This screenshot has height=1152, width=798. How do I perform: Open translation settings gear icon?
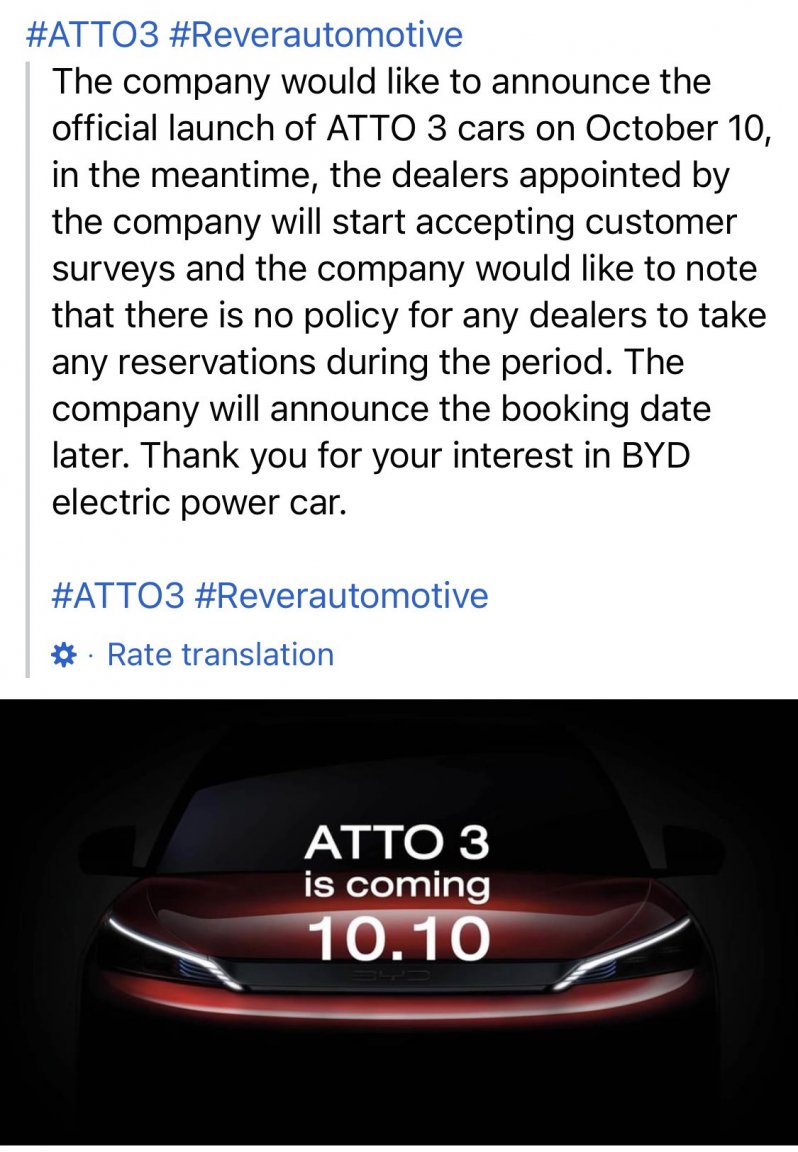tap(64, 655)
